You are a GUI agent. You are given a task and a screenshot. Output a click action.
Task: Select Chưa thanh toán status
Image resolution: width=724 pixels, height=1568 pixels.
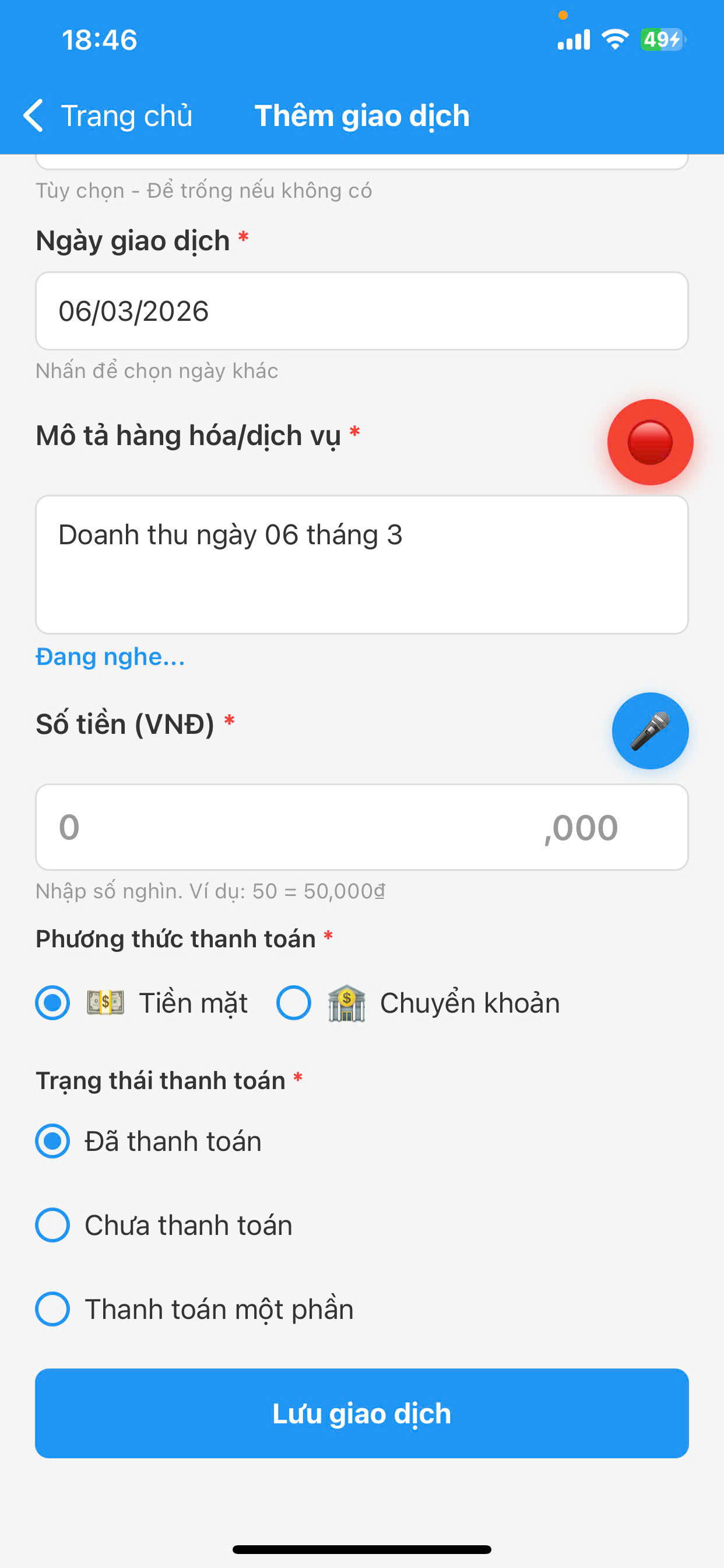[52, 1226]
